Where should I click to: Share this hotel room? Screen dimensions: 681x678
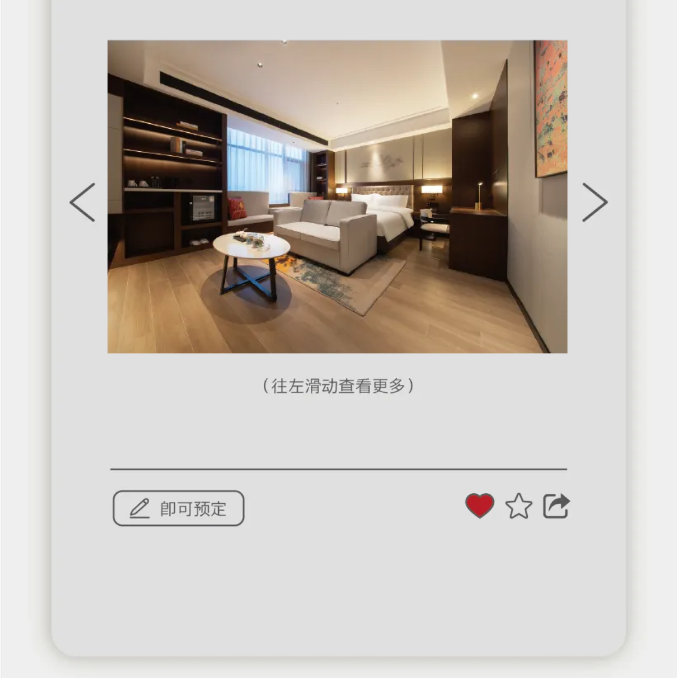click(556, 506)
